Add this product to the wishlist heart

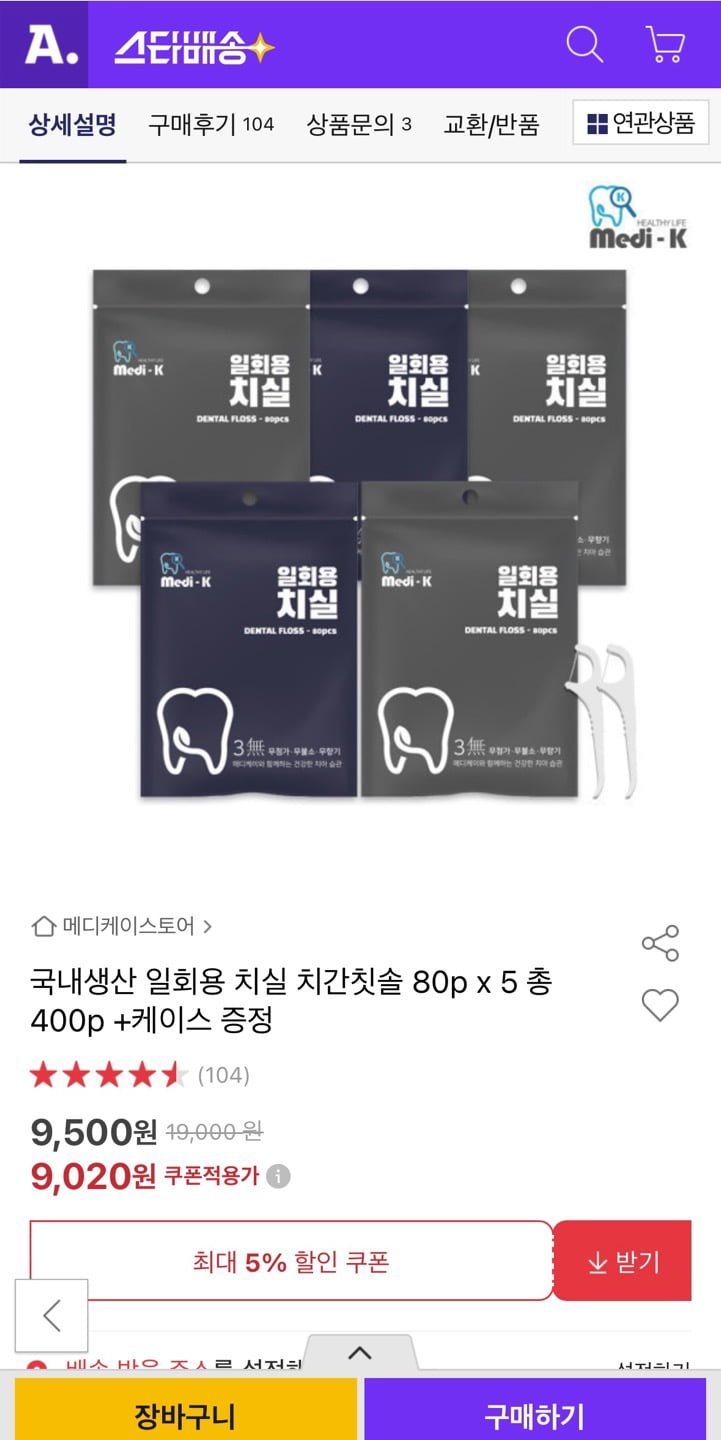tap(660, 1005)
